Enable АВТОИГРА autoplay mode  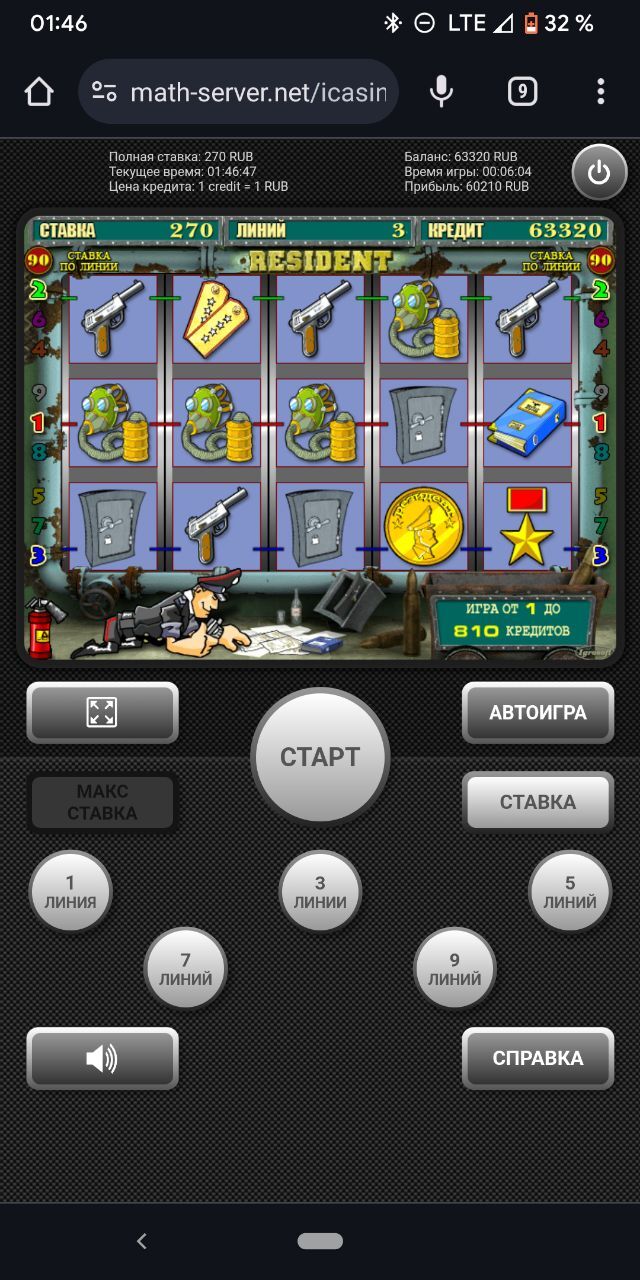(x=537, y=713)
